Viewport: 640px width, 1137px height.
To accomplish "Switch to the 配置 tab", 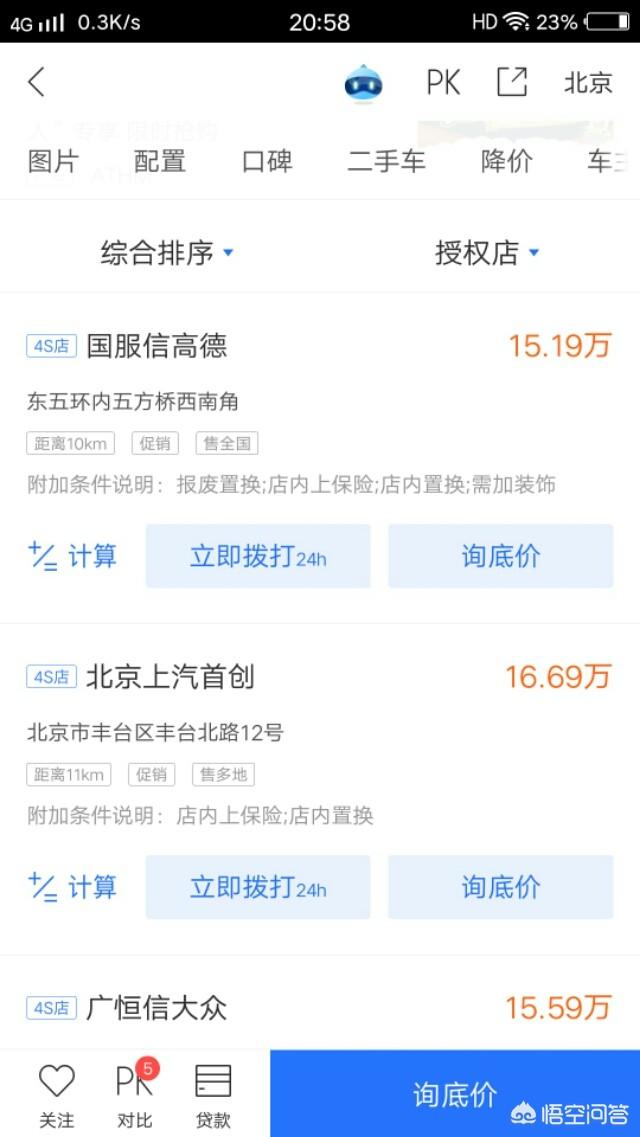I will coord(160,161).
